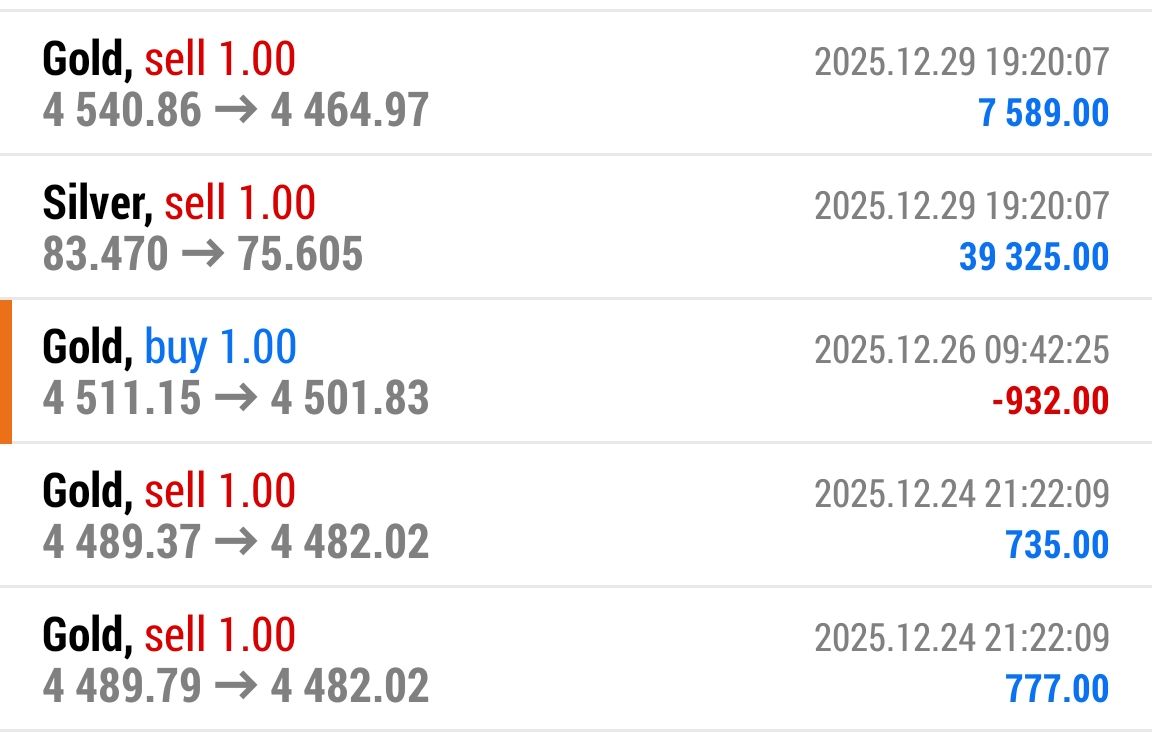This screenshot has width=1152, height=740.
Task: Open the Silver sell 1.00 trade row
Action: point(576,229)
